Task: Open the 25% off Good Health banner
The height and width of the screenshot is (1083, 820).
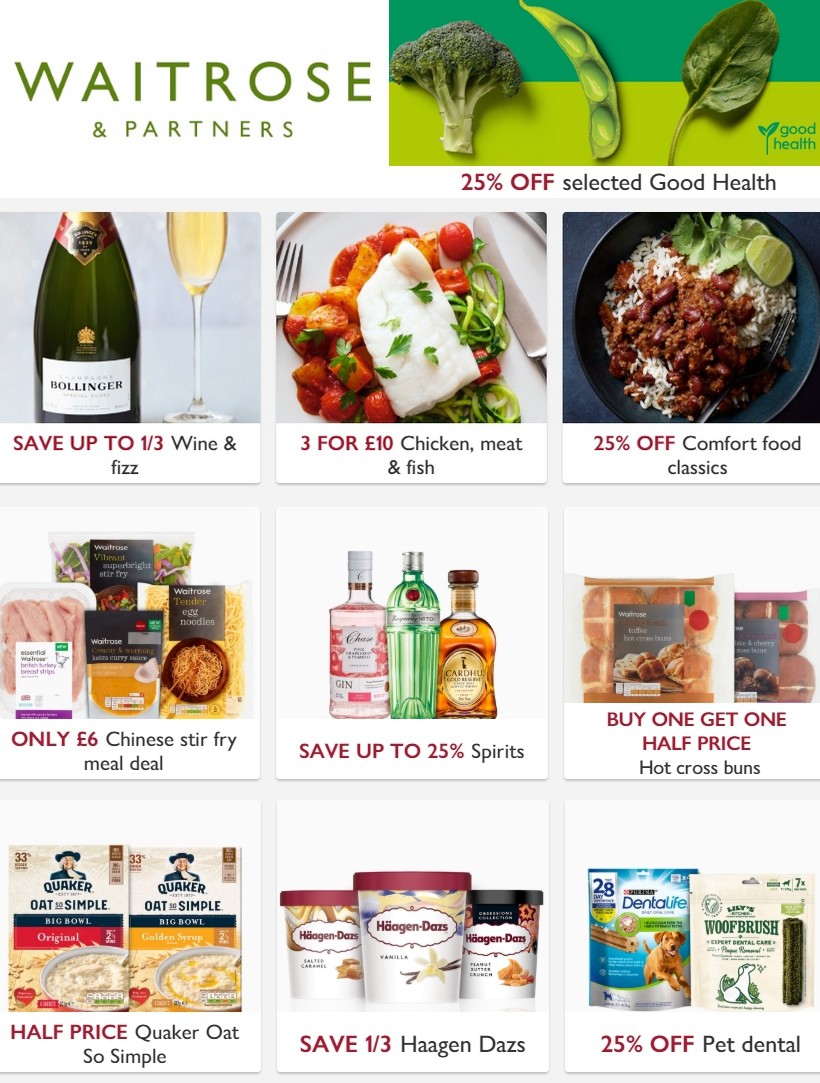Action: tap(604, 98)
